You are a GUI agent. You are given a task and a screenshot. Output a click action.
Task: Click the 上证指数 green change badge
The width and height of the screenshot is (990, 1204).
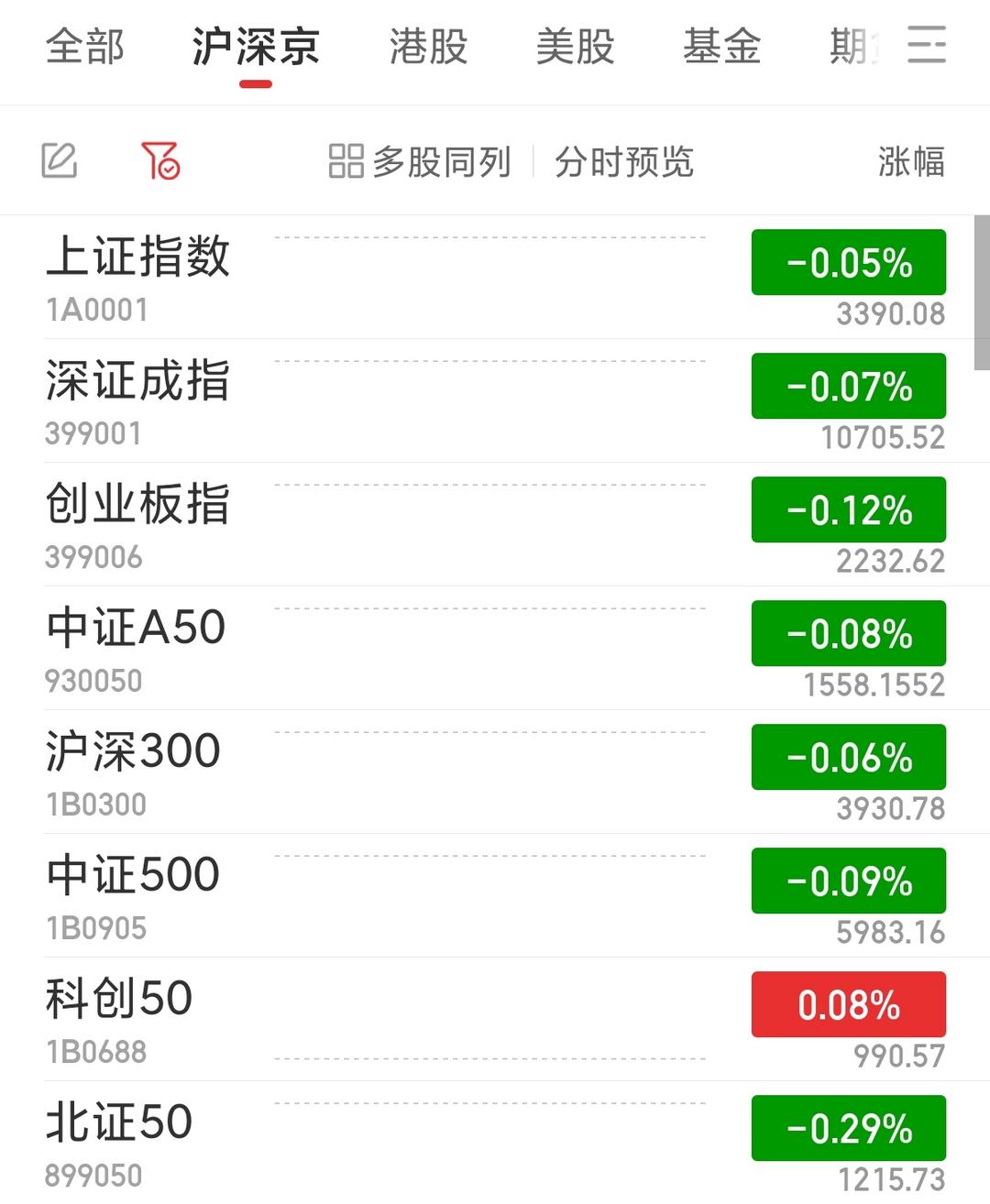(x=848, y=262)
